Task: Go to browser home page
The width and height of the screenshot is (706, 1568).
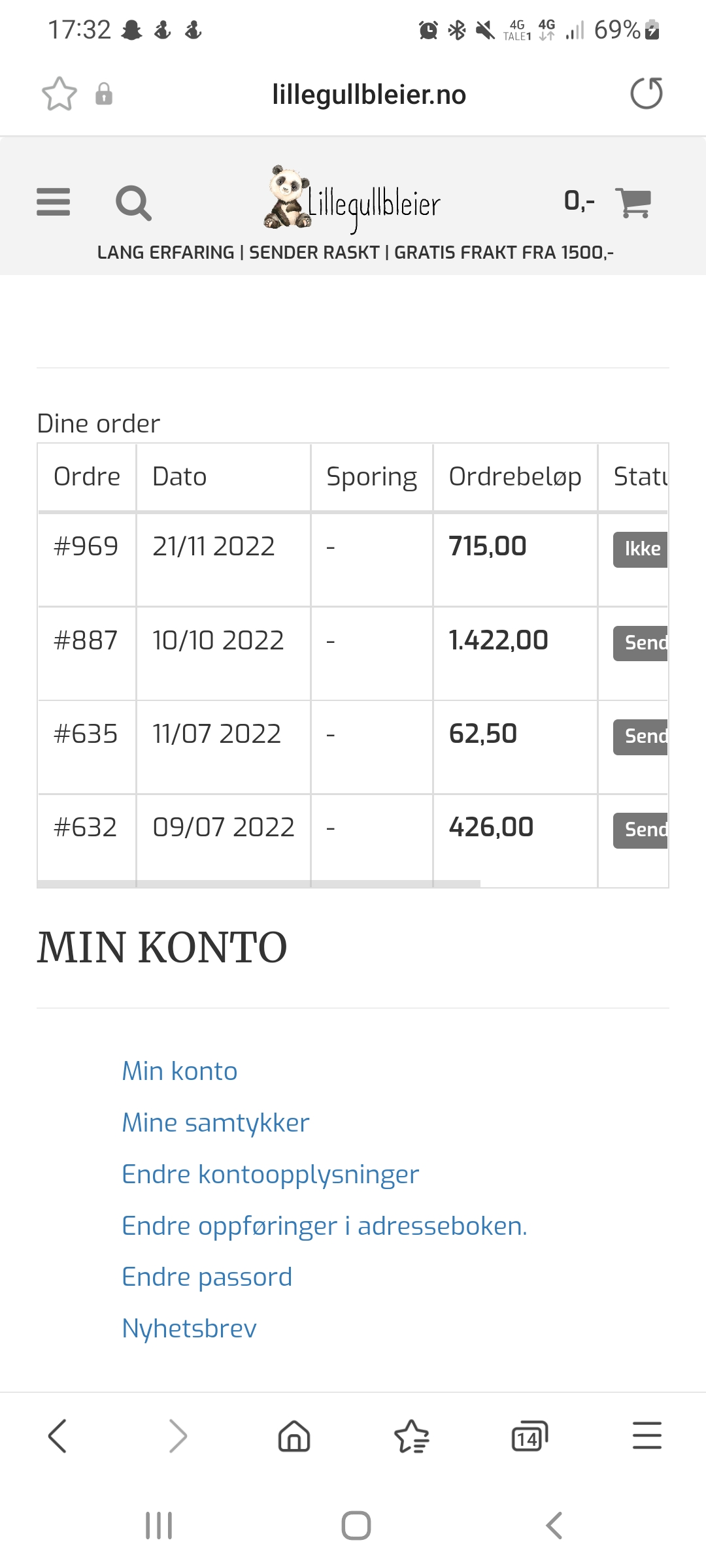Action: click(294, 1436)
